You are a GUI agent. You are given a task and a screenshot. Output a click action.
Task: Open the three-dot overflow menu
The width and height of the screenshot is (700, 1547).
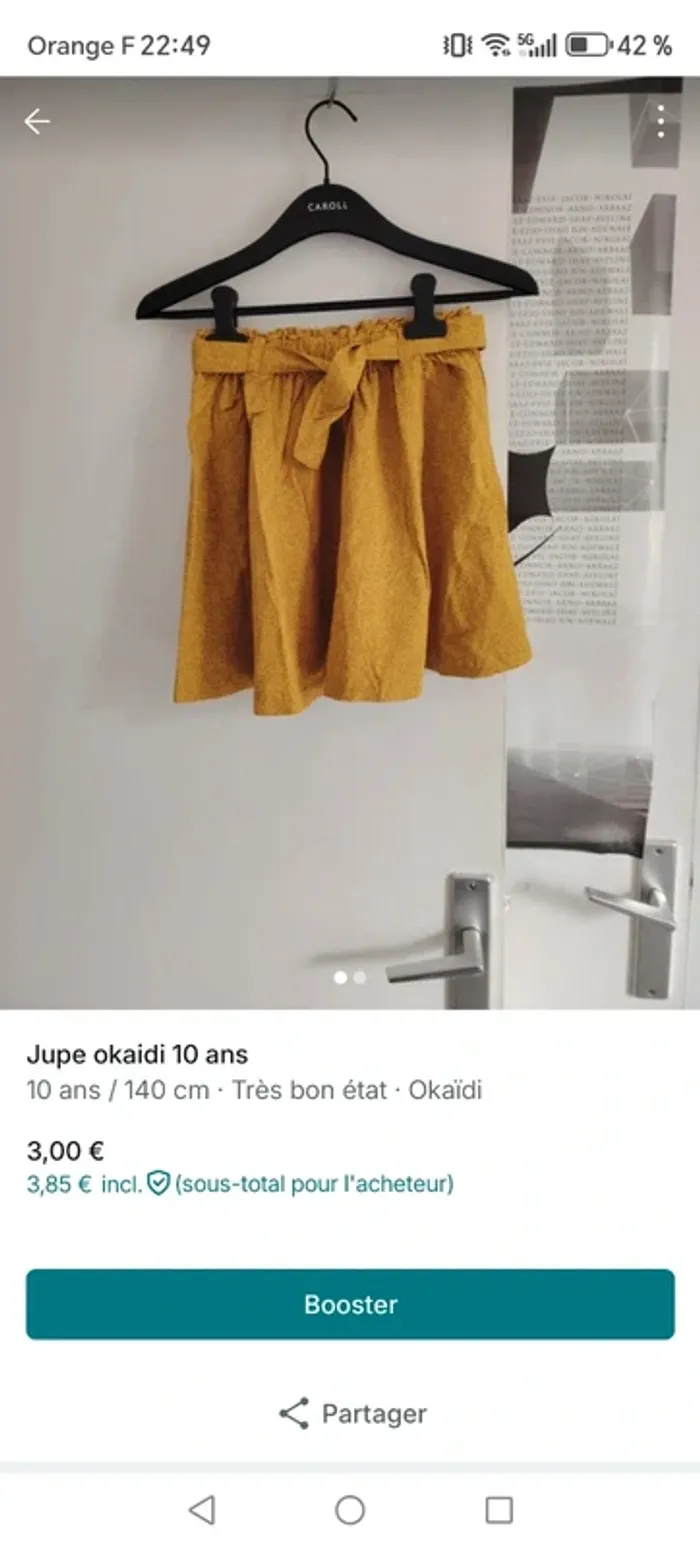660,122
